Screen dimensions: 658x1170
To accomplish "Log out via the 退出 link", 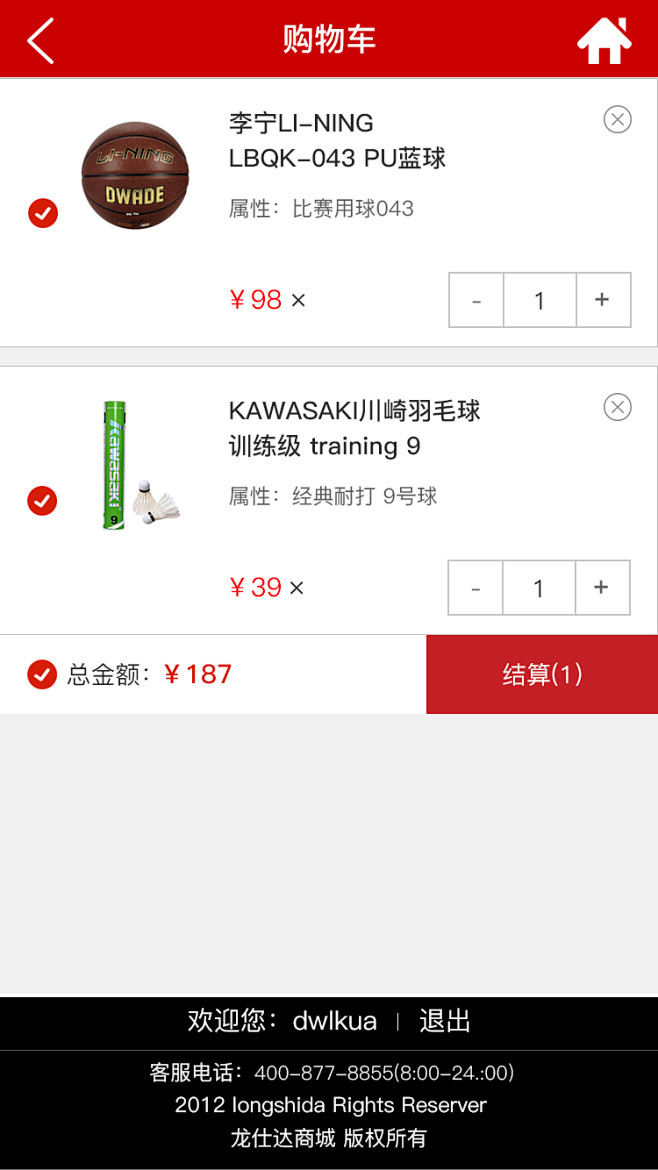I will coord(445,1021).
